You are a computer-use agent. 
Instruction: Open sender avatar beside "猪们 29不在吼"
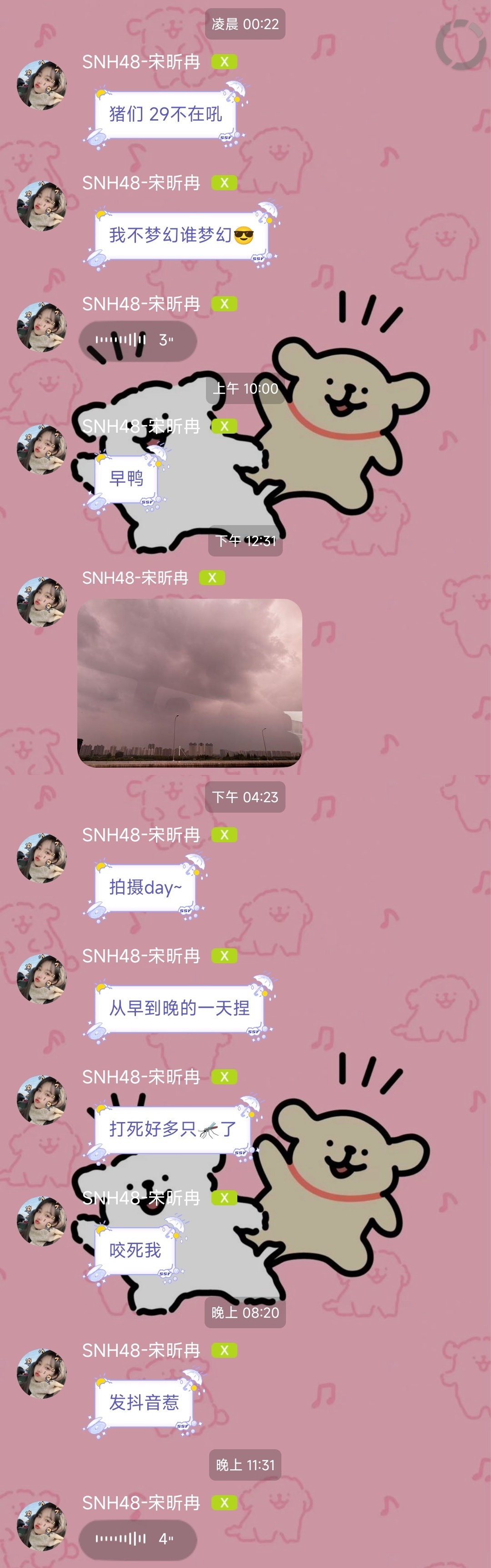(41, 85)
